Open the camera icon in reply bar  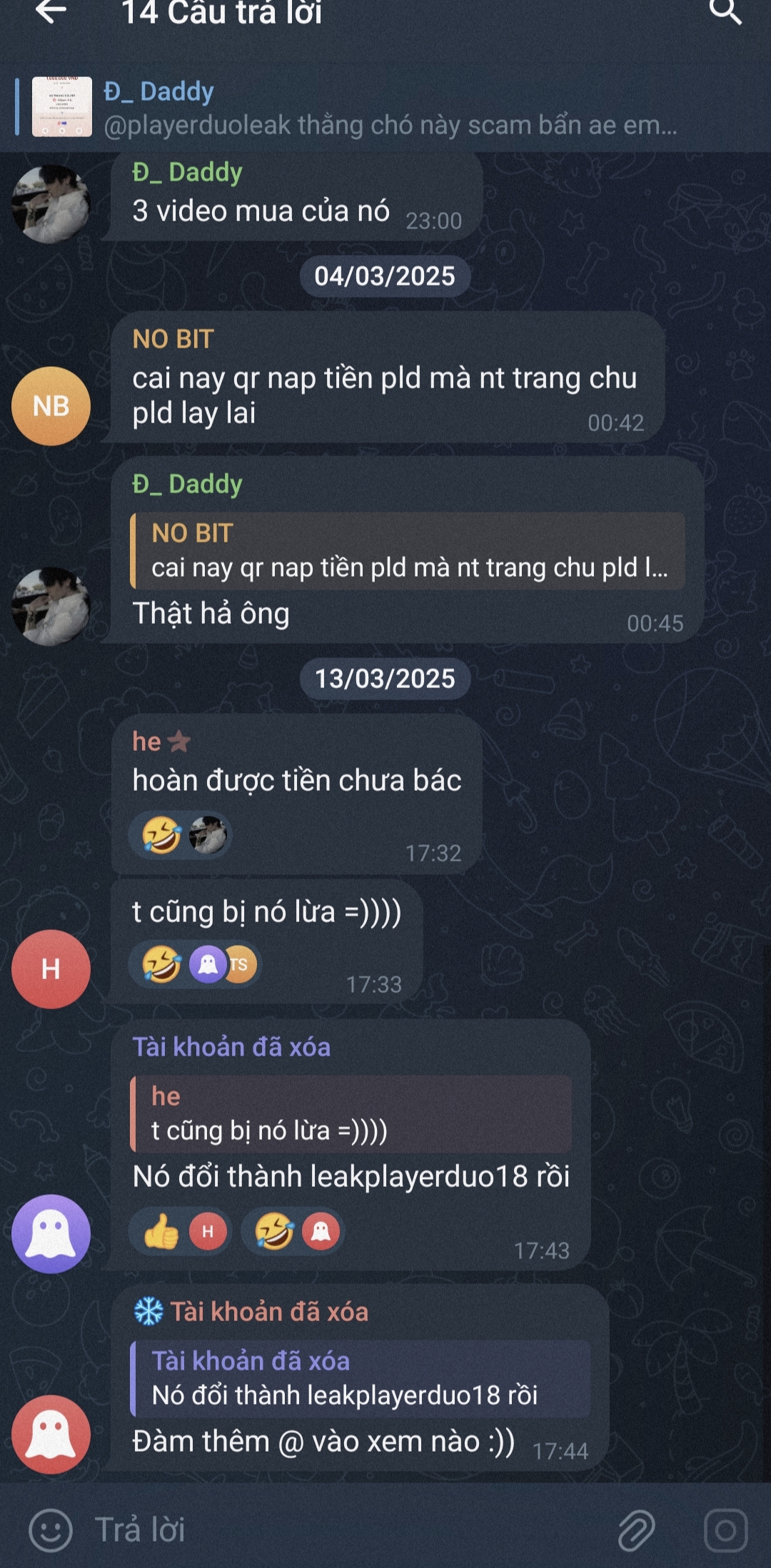click(725, 1529)
